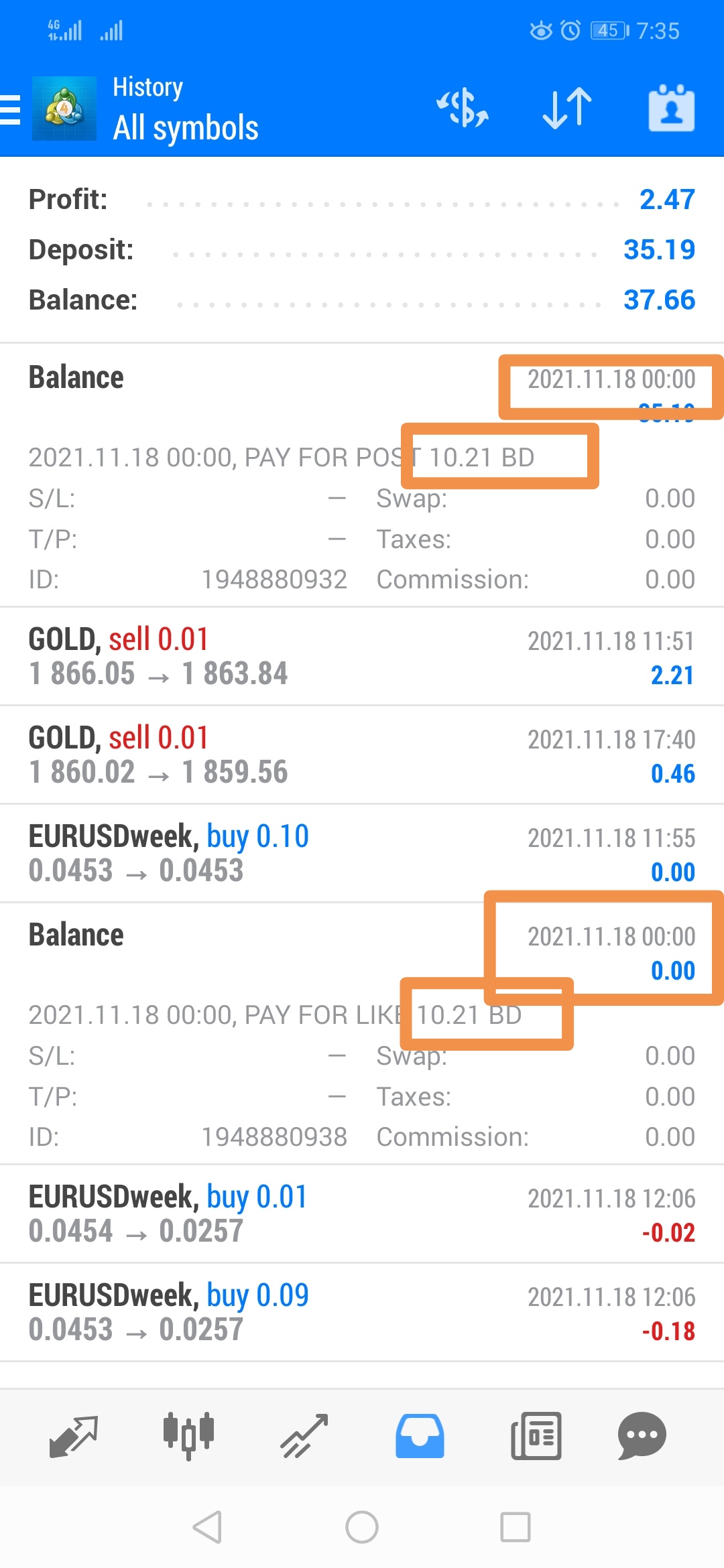This screenshot has width=724, height=1568.
Task: Open the Chat messages tab
Action: coord(642,1436)
